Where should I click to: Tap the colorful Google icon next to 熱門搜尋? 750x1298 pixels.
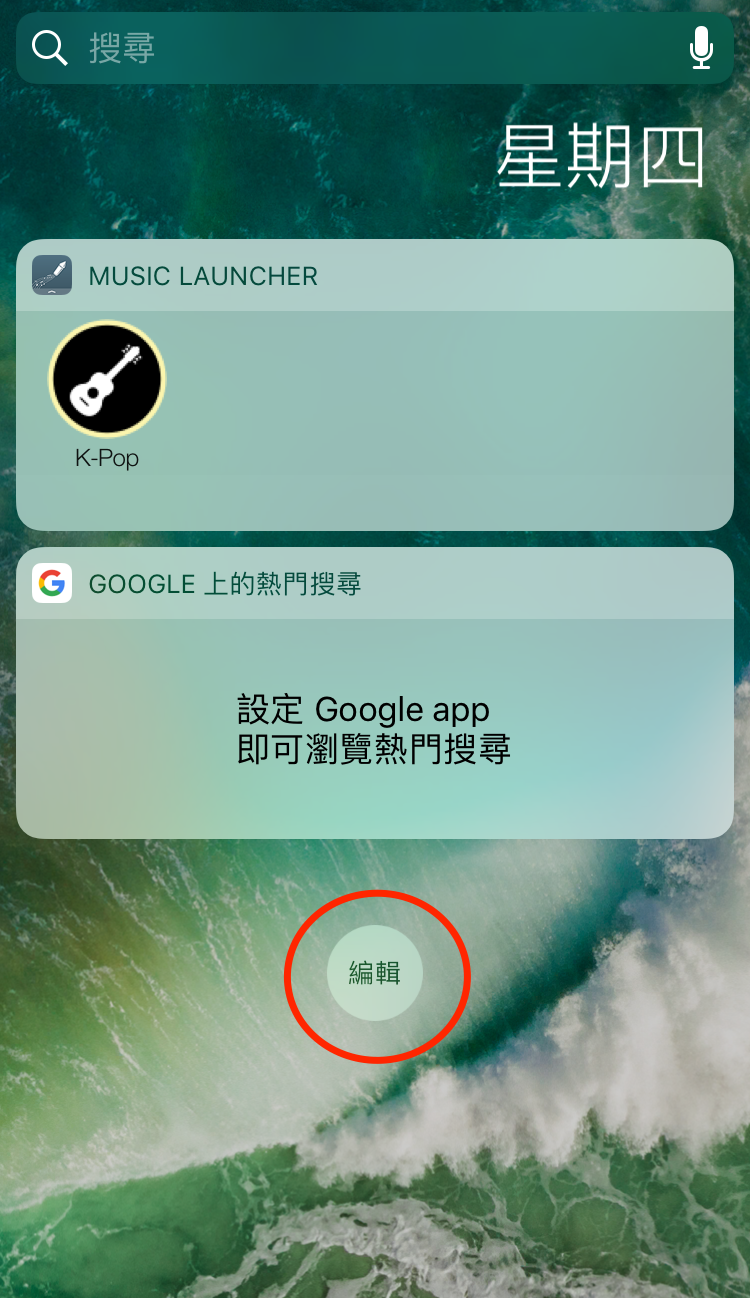click(x=51, y=583)
